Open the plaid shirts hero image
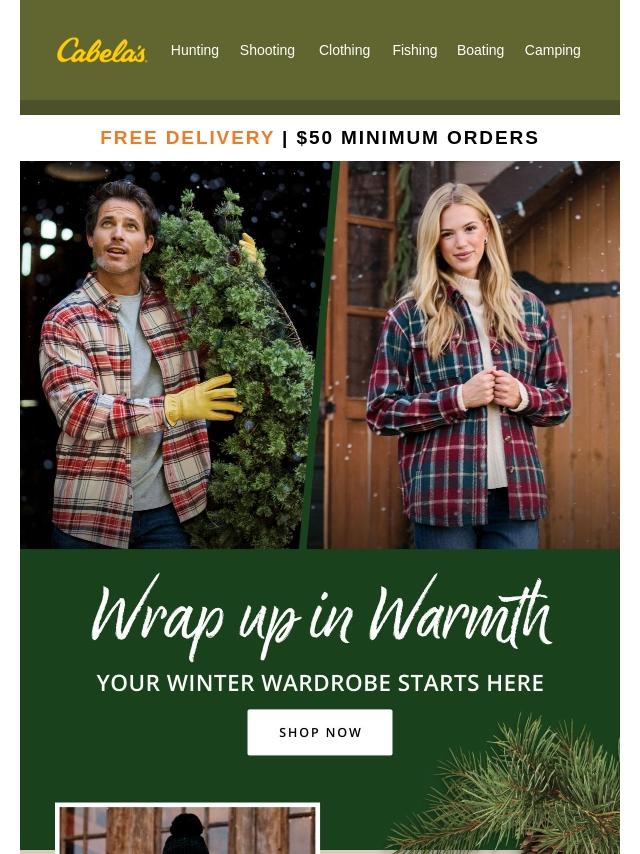 [x=320, y=355]
